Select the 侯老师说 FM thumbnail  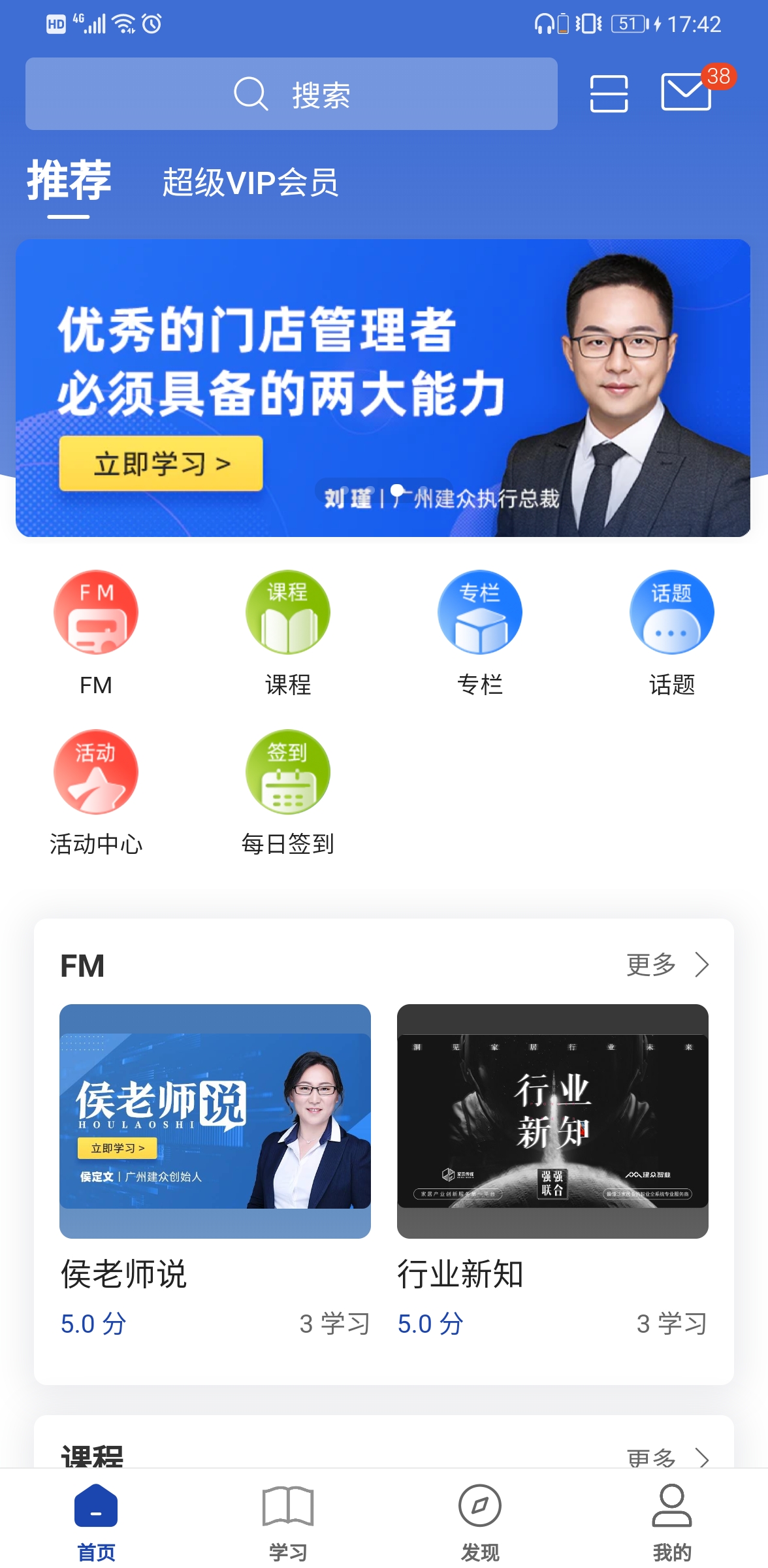point(216,1120)
